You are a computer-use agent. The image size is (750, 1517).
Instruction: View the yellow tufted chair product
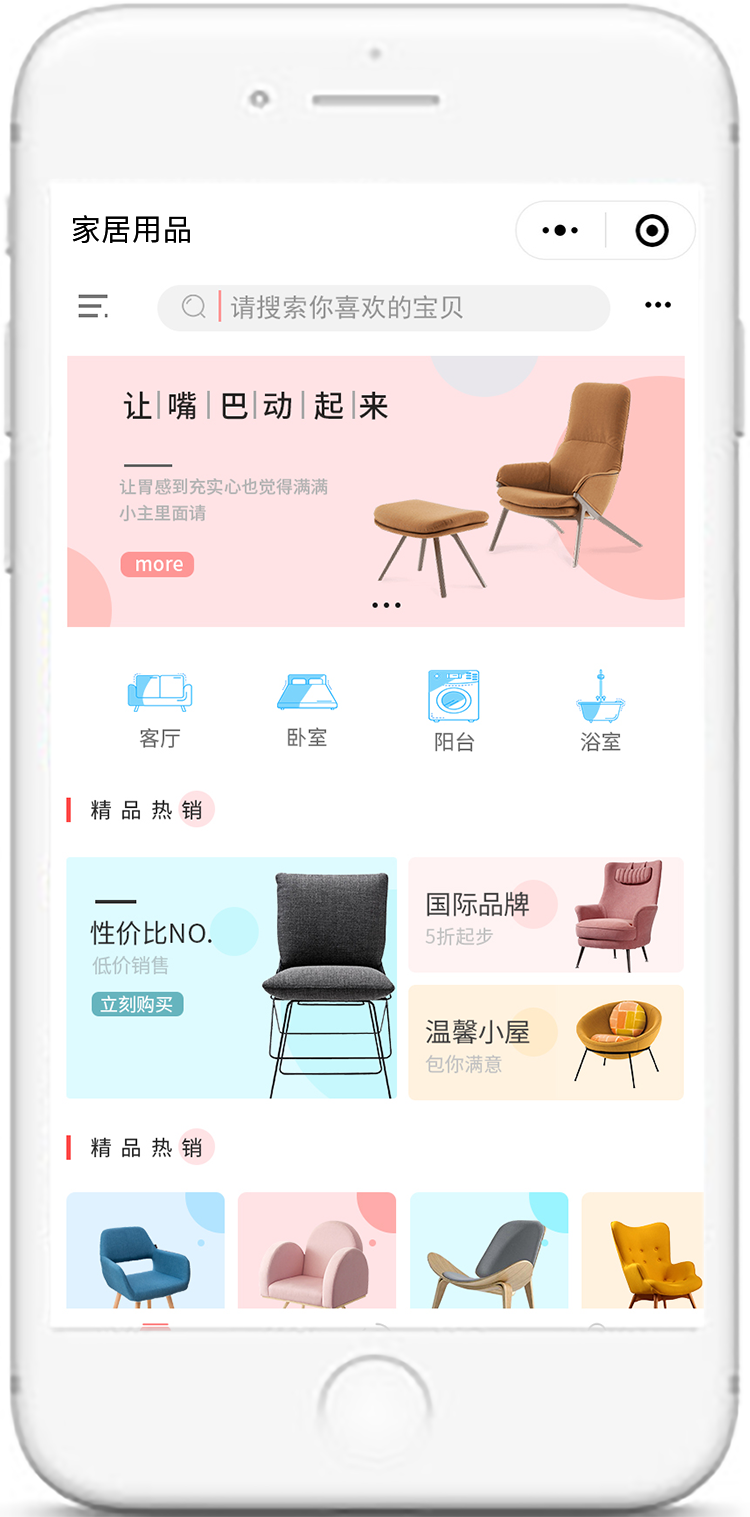pyautogui.click(x=645, y=1251)
